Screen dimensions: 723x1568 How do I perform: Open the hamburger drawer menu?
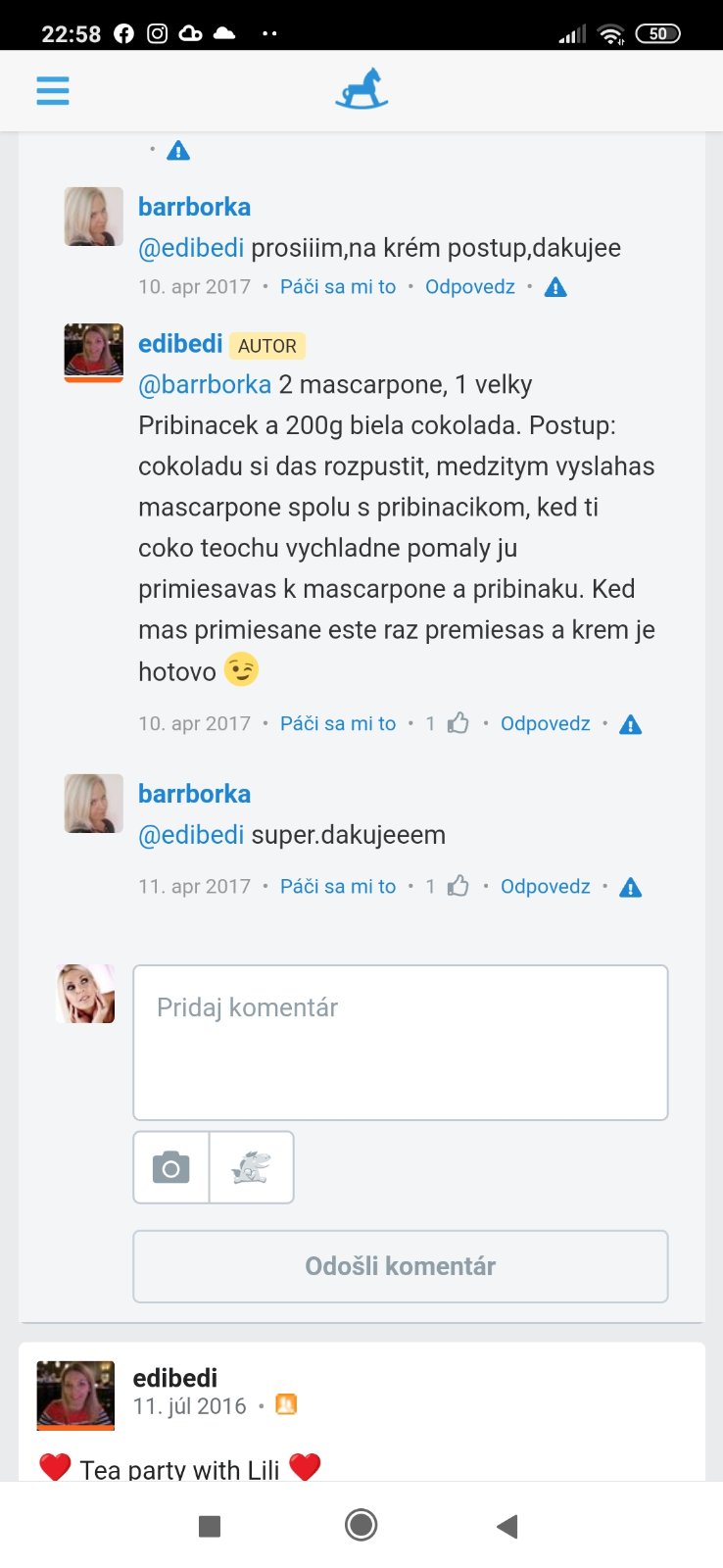tap(53, 90)
